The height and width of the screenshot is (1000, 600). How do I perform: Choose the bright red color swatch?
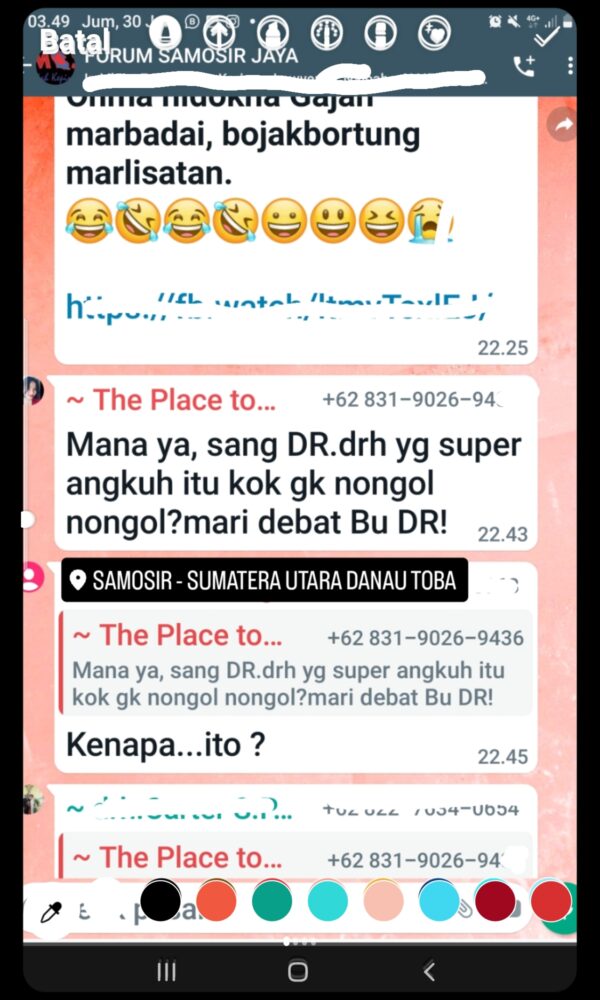[x=549, y=900]
